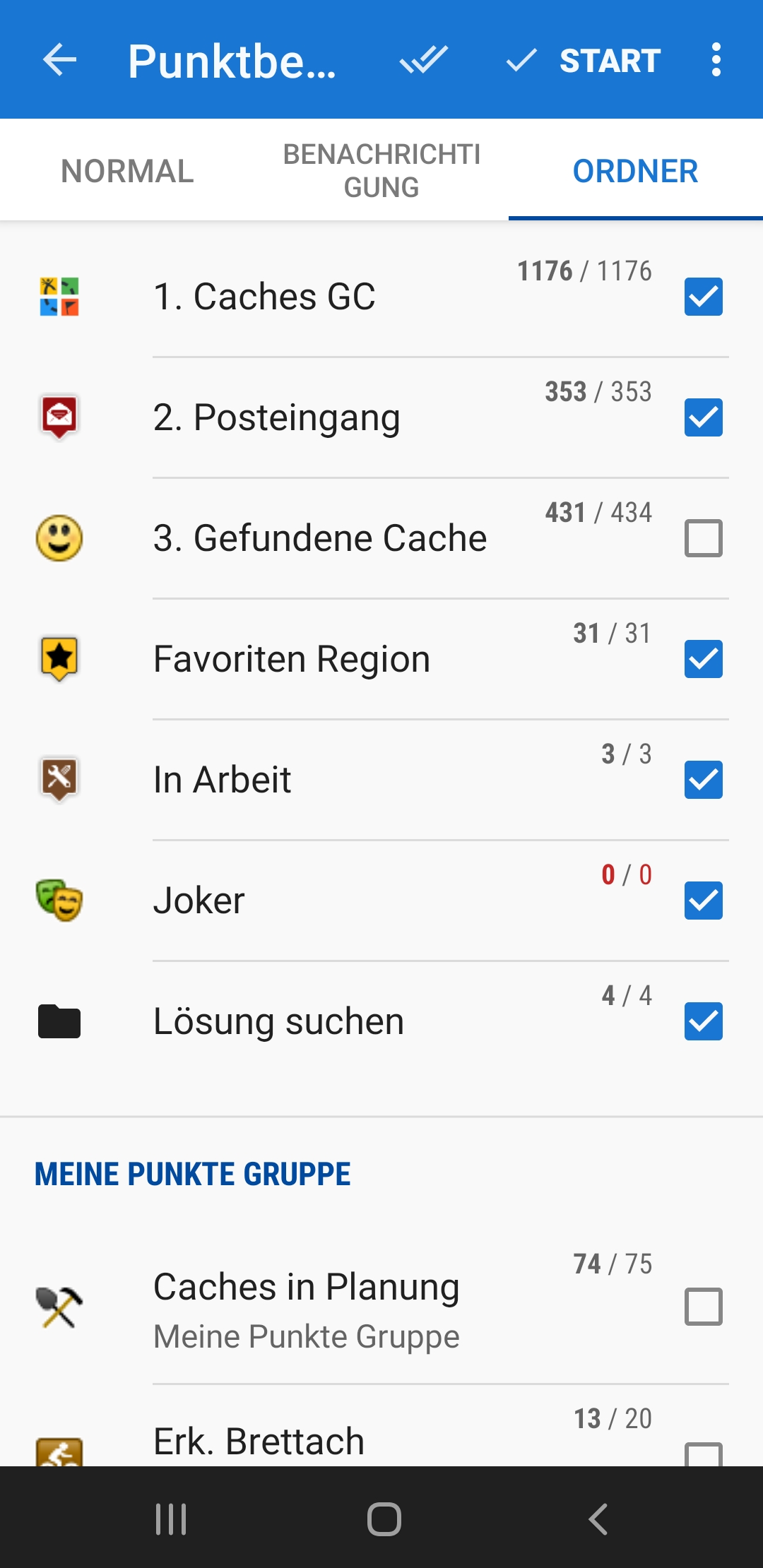Screen dimensions: 763x1568
Task: Deselect the Favoriten Region checkbox
Action: click(x=703, y=659)
